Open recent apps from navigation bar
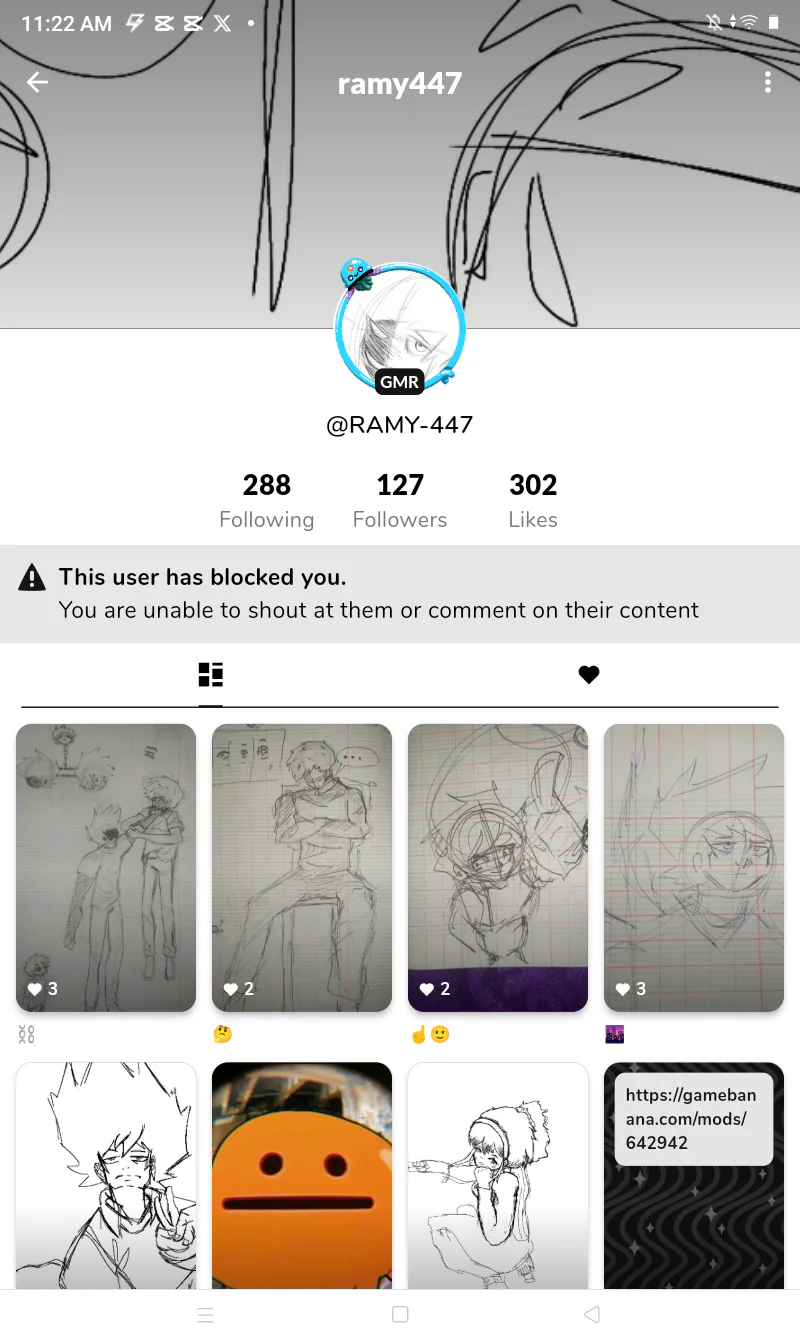The width and height of the screenshot is (800, 1340). 205,1314
